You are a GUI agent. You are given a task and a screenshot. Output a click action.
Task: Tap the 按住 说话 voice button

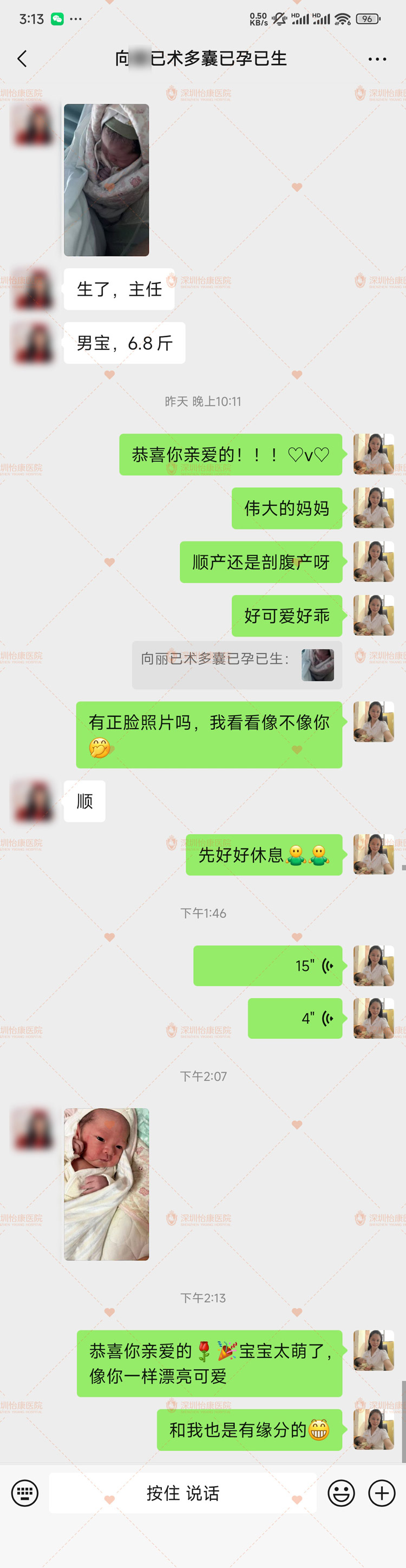182,1493
